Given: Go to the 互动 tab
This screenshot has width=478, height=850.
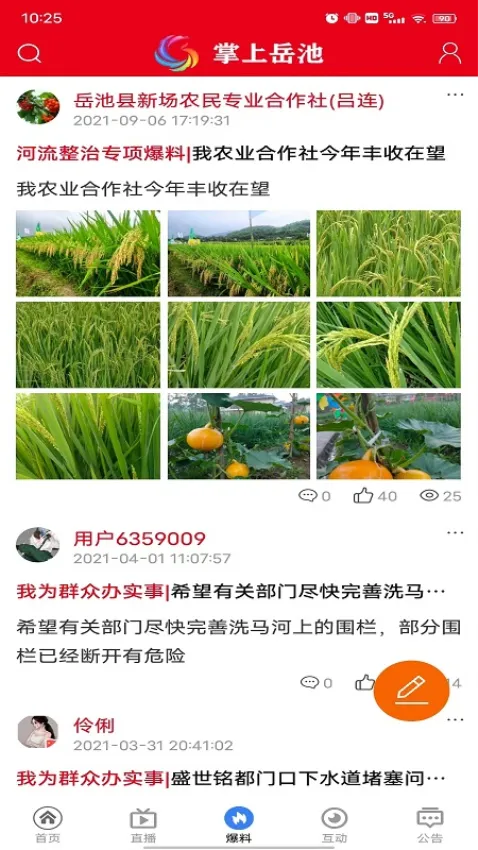Looking at the screenshot, I should click(x=334, y=825).
